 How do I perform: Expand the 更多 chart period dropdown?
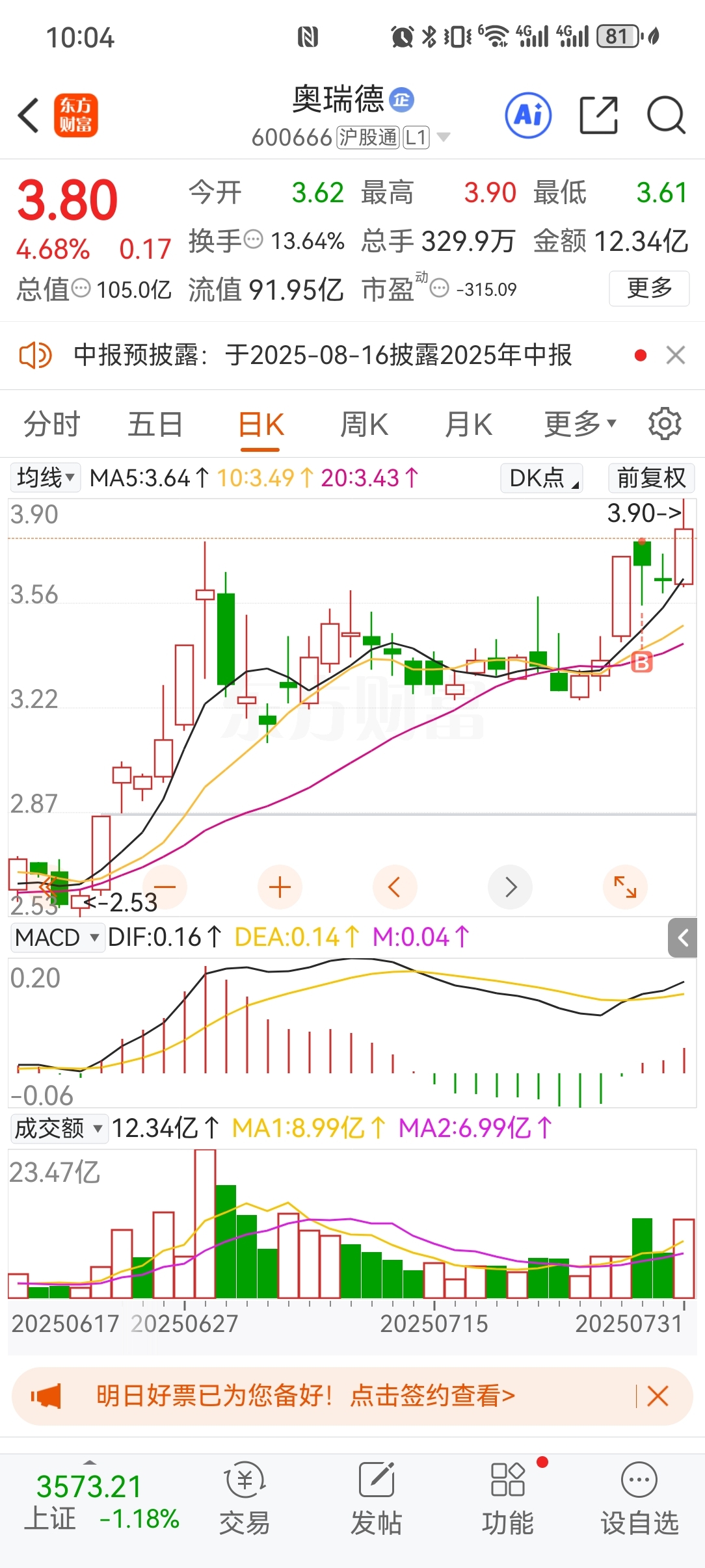click(x=579, y=425)
